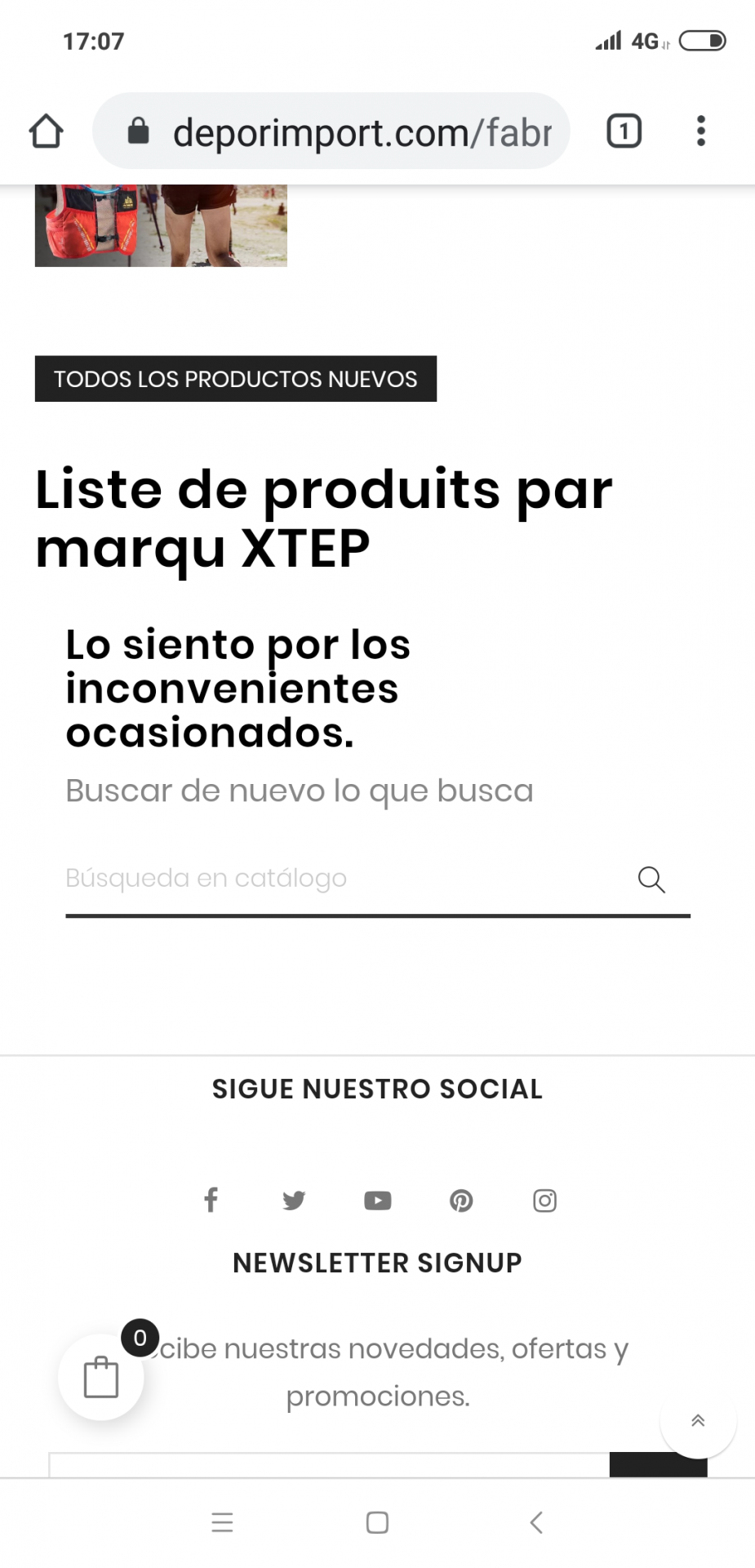Viewport: 755px width, 1568px height.
Task: Open recent apps from the navigation bar
Action: coord(222,1522)
